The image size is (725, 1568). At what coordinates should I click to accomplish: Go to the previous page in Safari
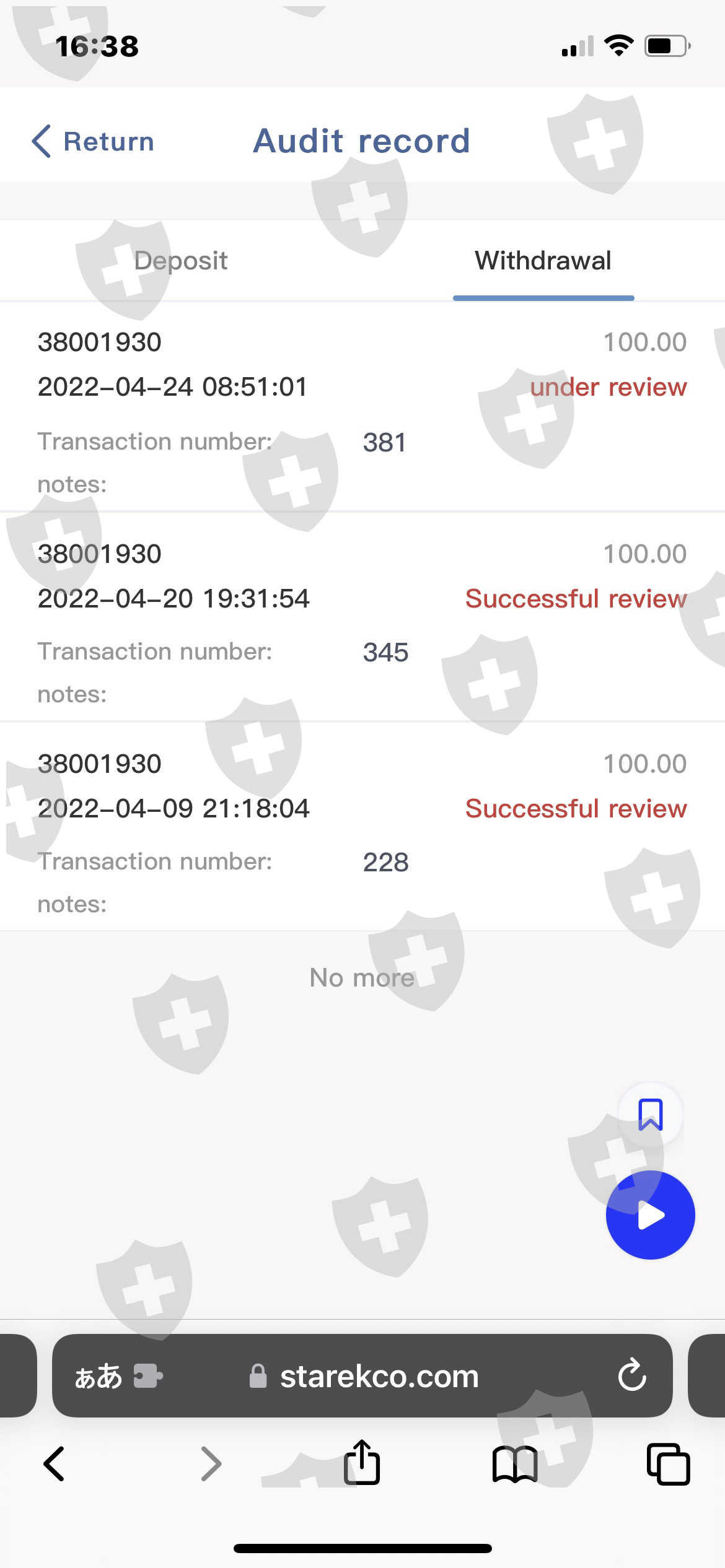[55, 1464]
